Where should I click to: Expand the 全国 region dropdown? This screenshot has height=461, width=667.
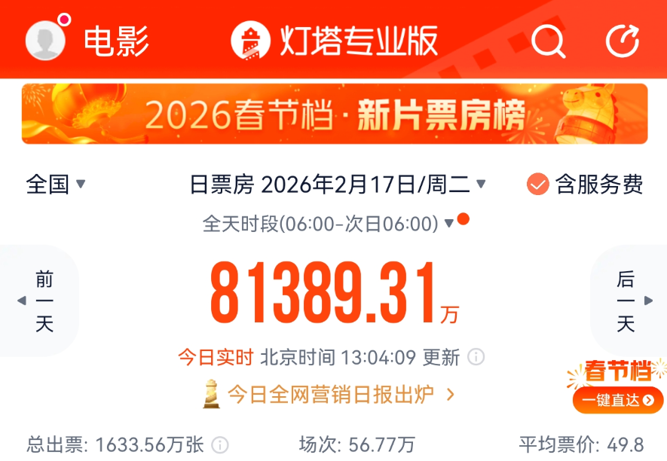click(x=56, y=184)
